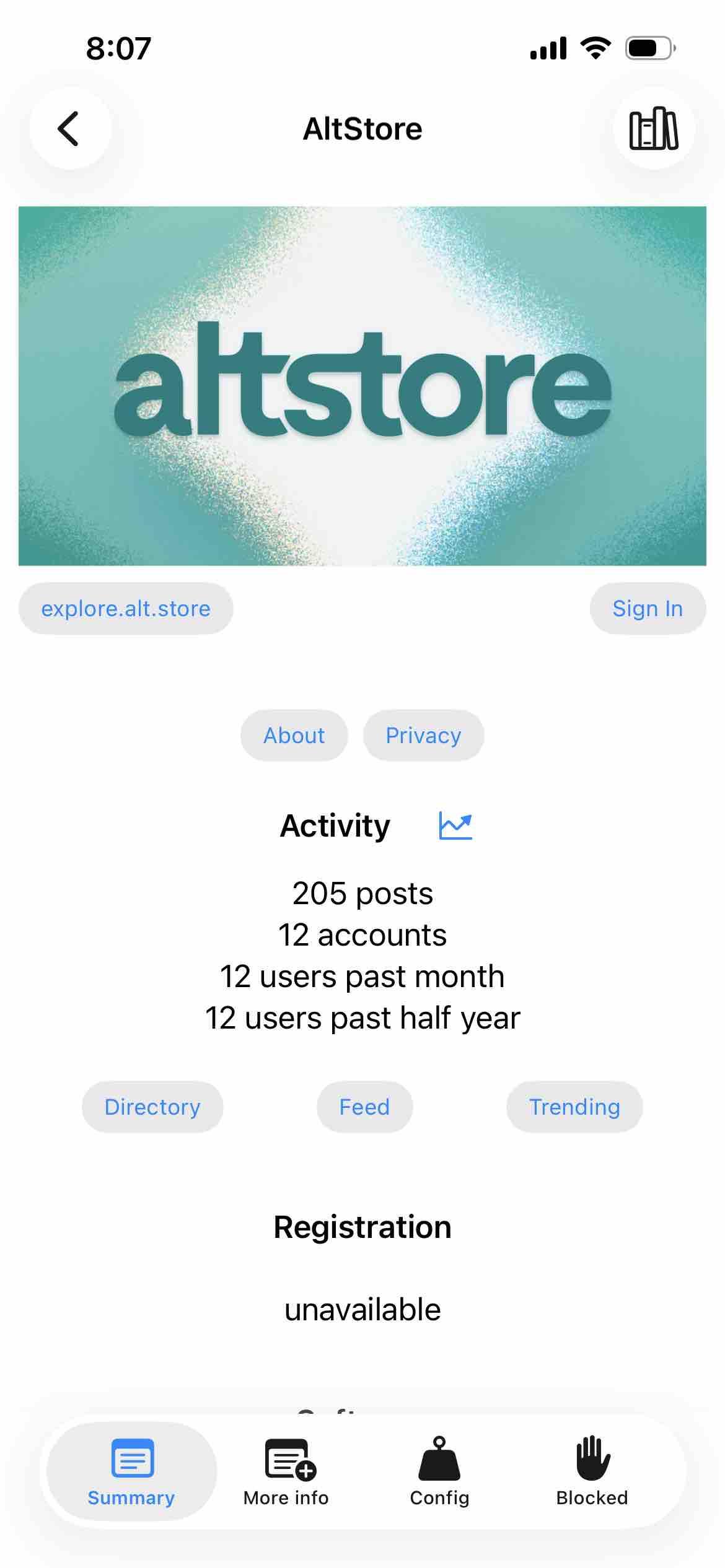This screenshot has height=1568, width=725.
Task: Open the About page
Action: [294, 736]
